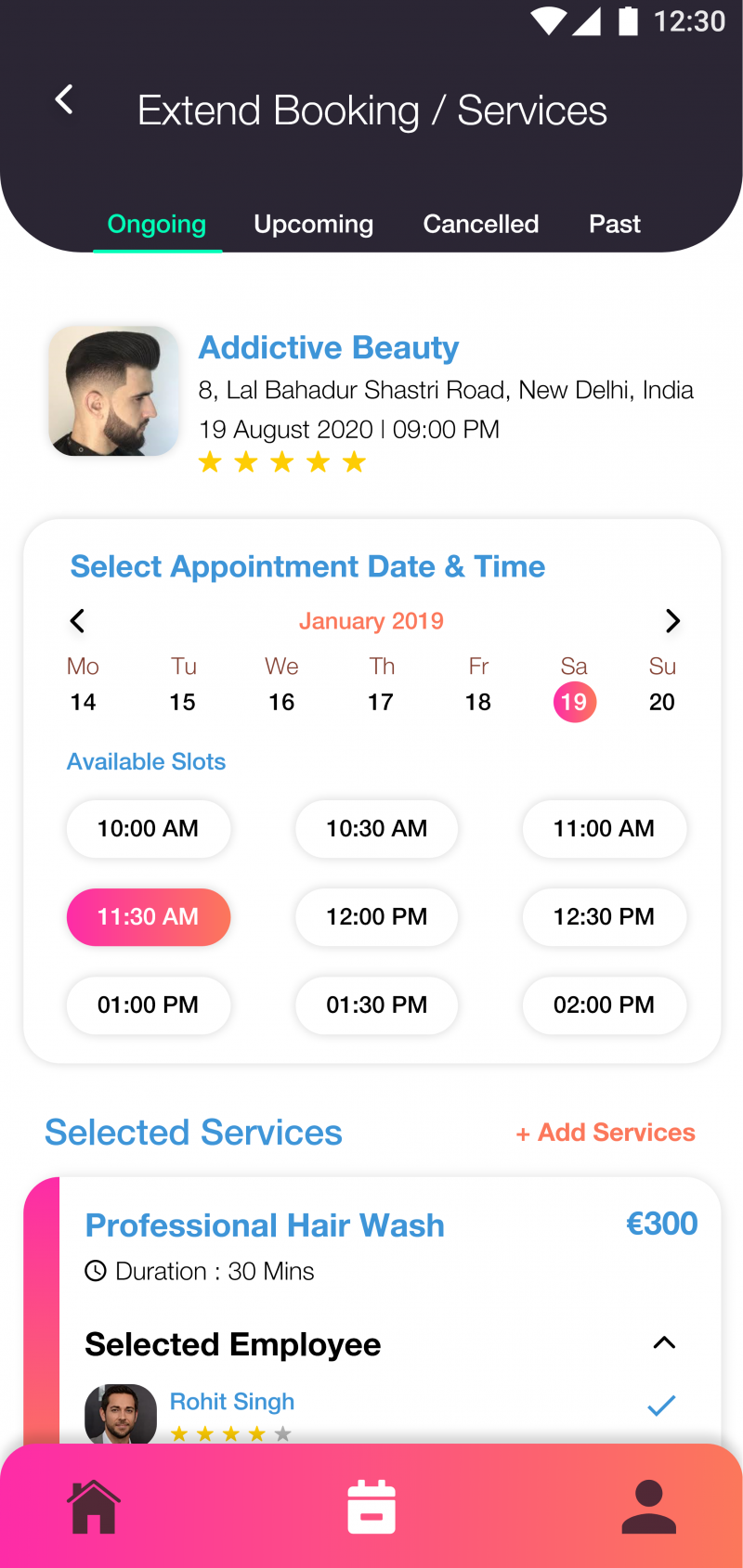Select the 10:00 AM slot
Screen dimensions: 743x1568
pyautogui.click(x=148, y=828)
